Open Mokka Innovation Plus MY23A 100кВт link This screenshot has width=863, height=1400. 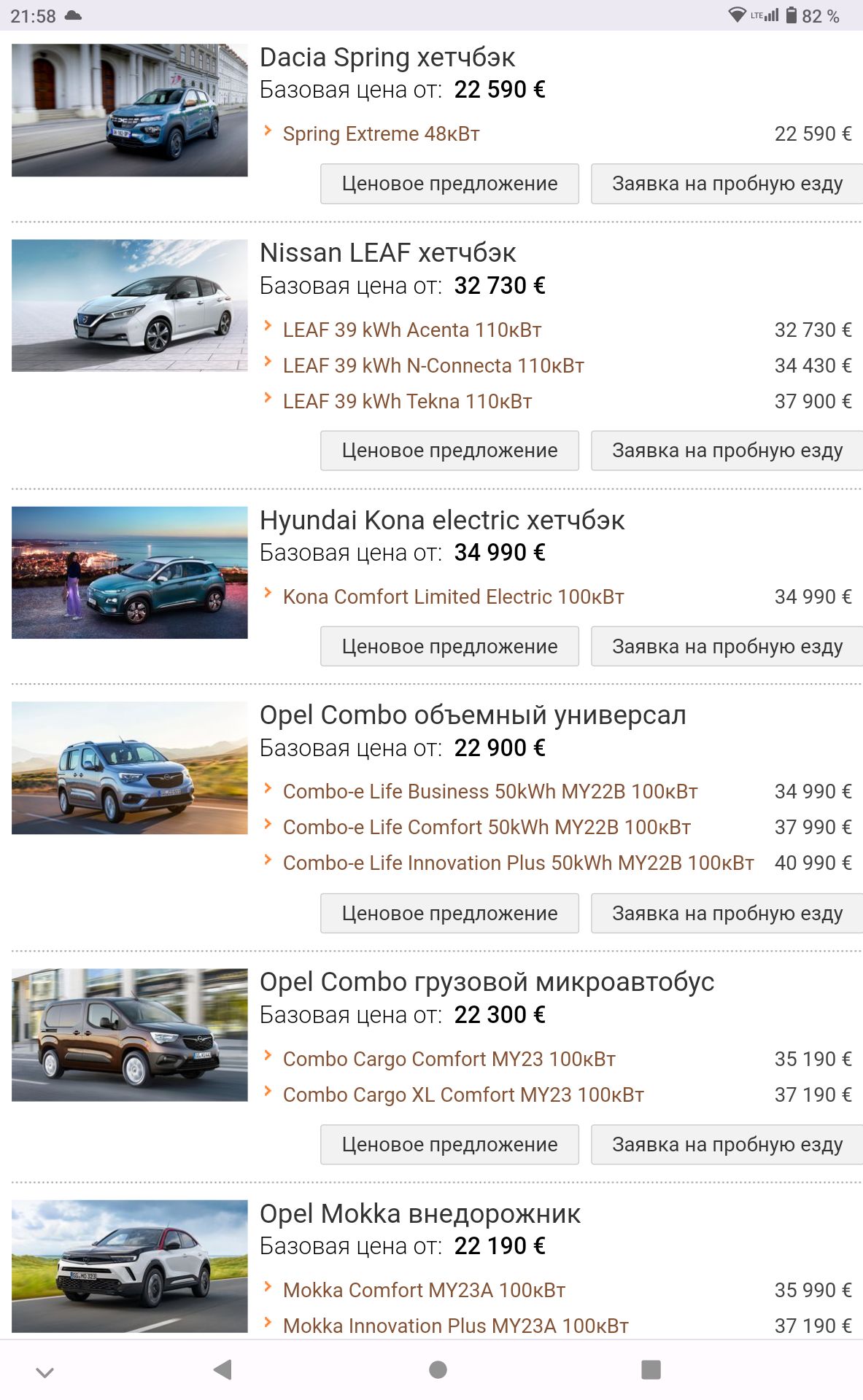point(455,1326)
